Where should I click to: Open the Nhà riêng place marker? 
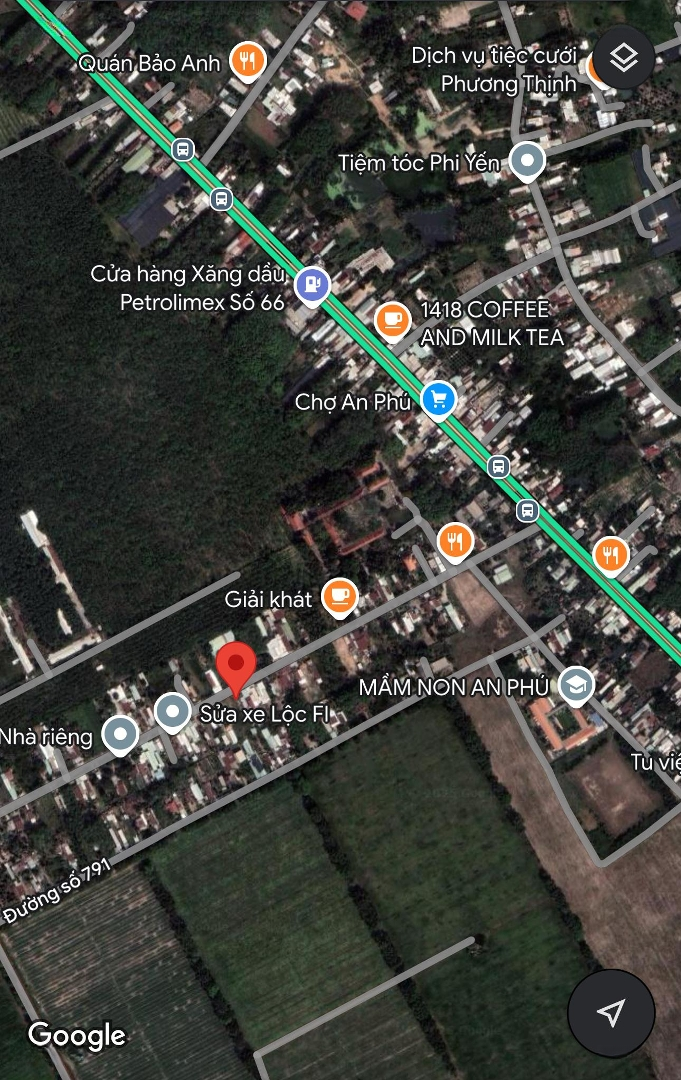coord(122,735)
